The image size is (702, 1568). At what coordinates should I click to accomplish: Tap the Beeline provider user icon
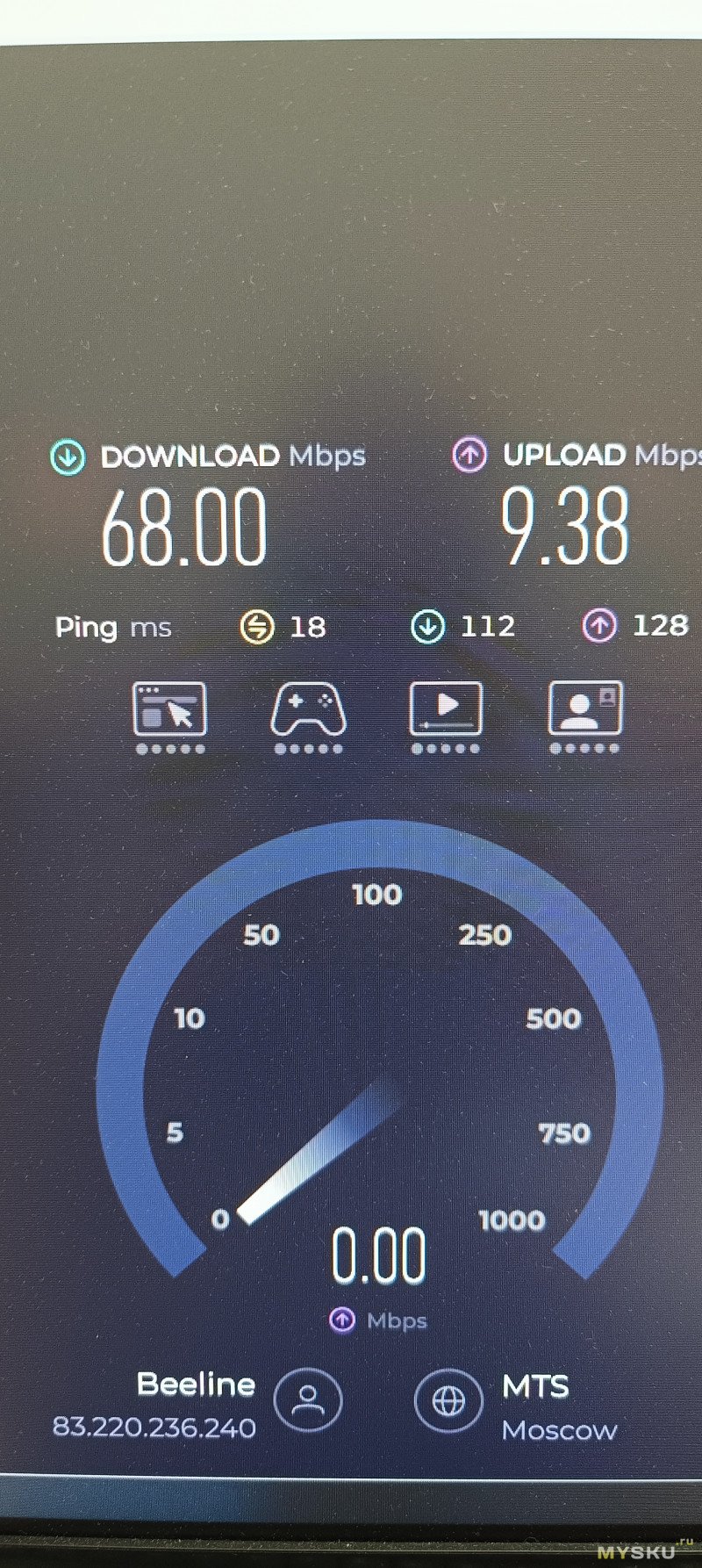point(308,1400)
